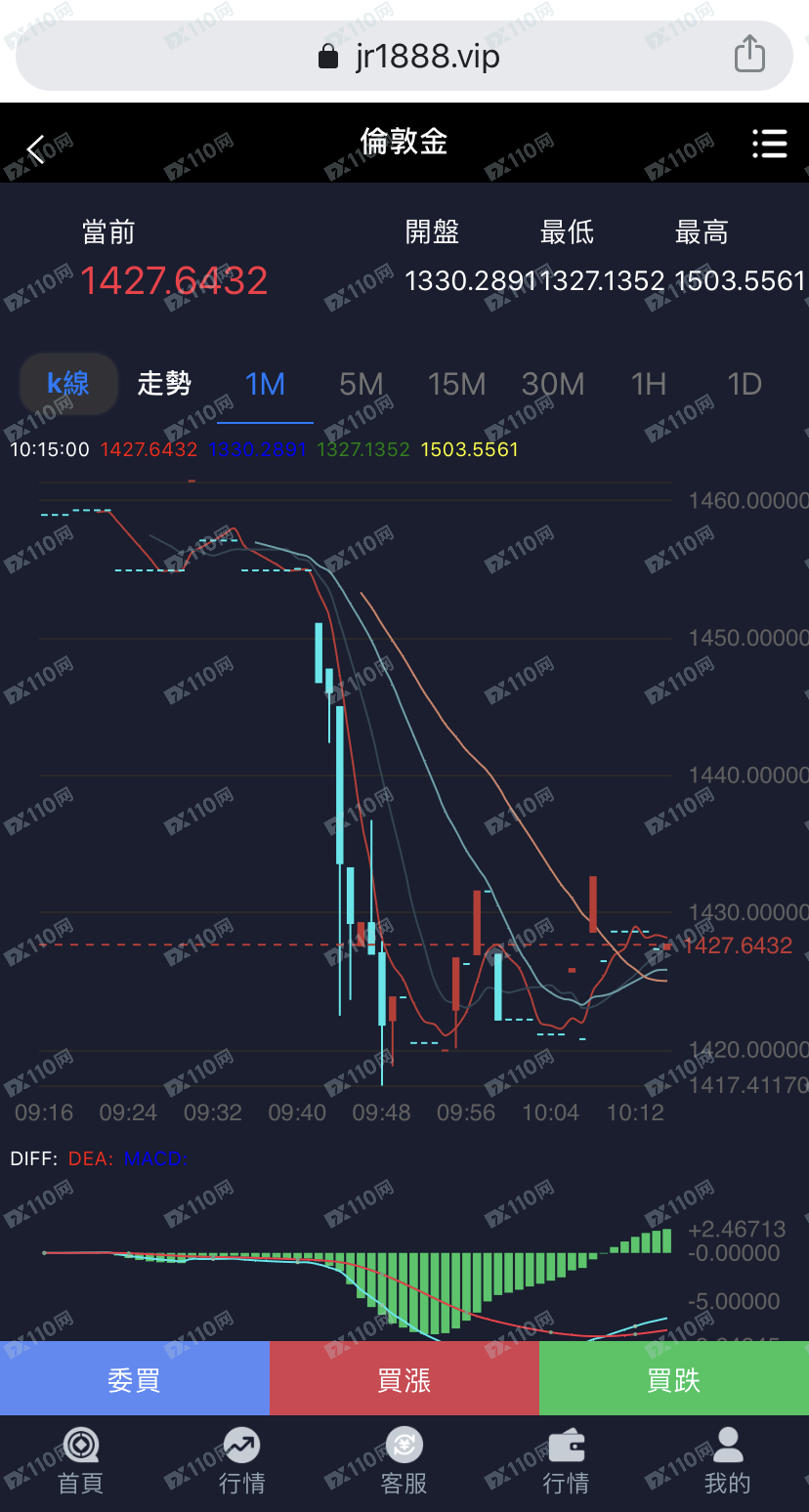Image resolution: width=809 pixels, height=1512 pixels.
Task: Select the 15M interval
Action: [456, 385]
